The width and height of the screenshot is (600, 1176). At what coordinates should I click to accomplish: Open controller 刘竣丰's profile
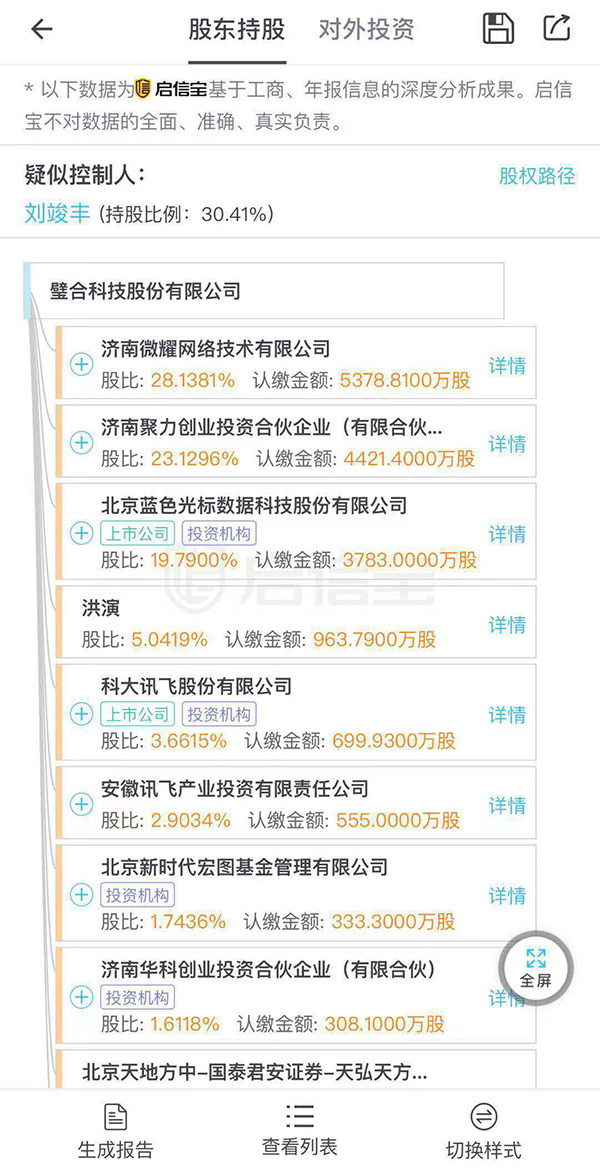(57, 214)
